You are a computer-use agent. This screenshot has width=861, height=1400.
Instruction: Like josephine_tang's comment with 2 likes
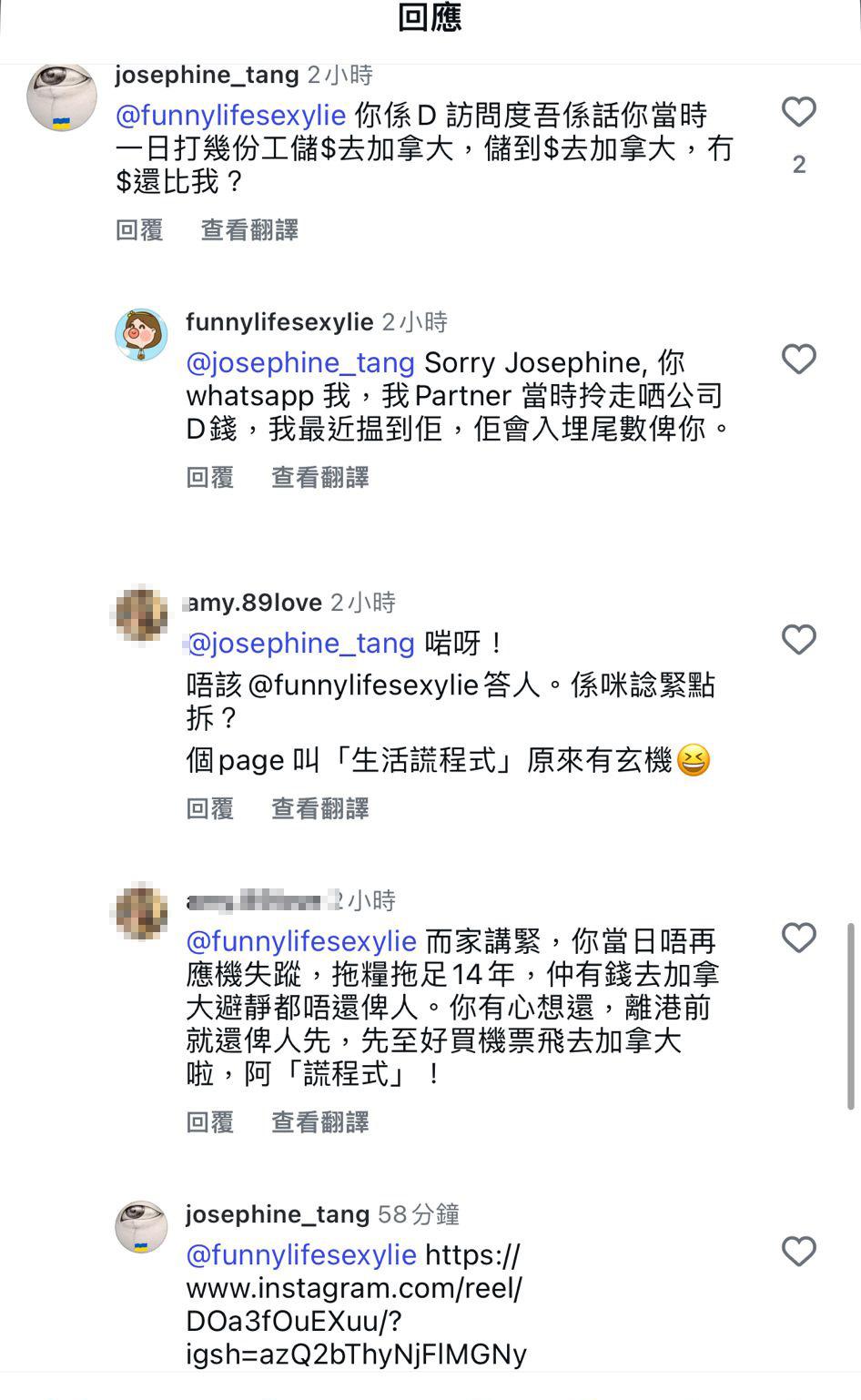tap(798, 113)
